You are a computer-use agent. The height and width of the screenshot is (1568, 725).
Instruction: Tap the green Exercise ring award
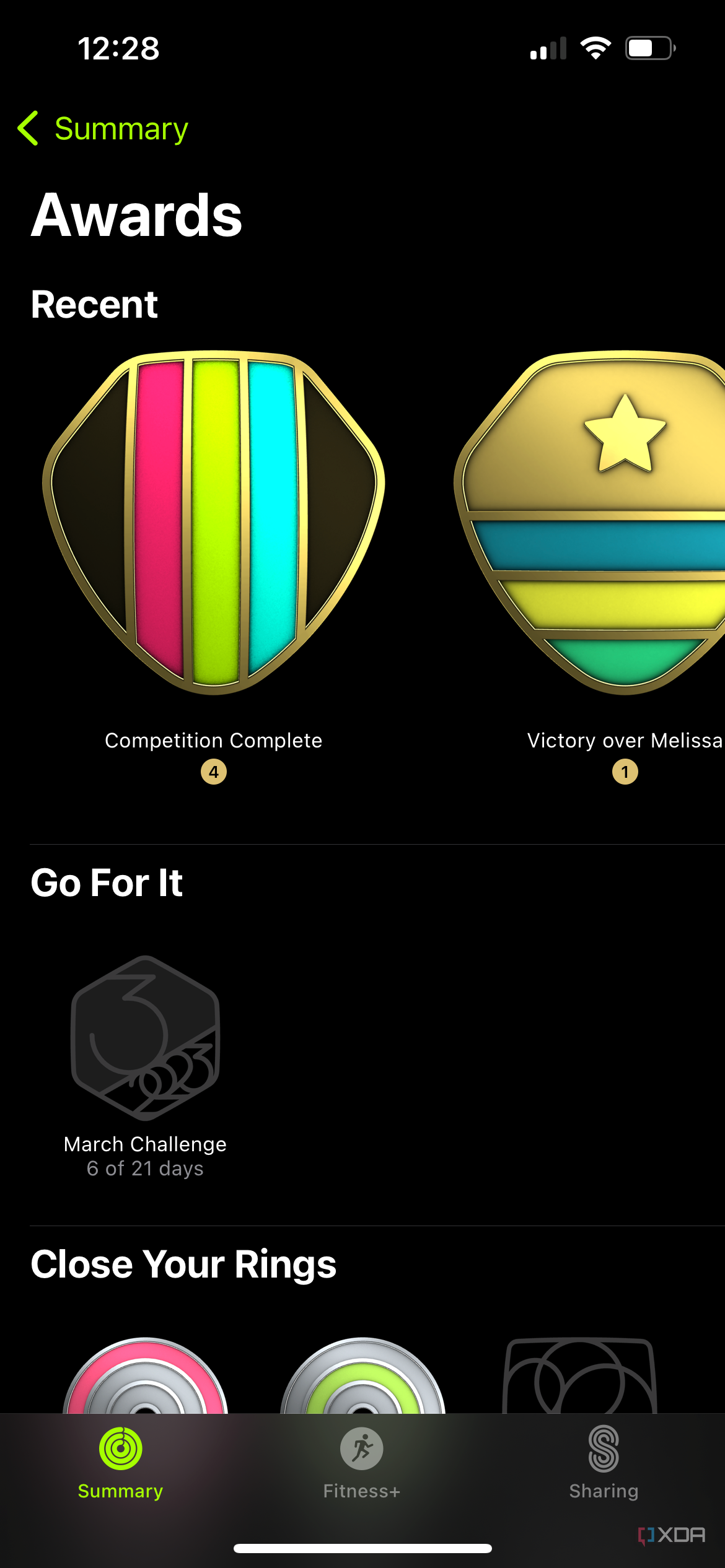pos(362,1381)
